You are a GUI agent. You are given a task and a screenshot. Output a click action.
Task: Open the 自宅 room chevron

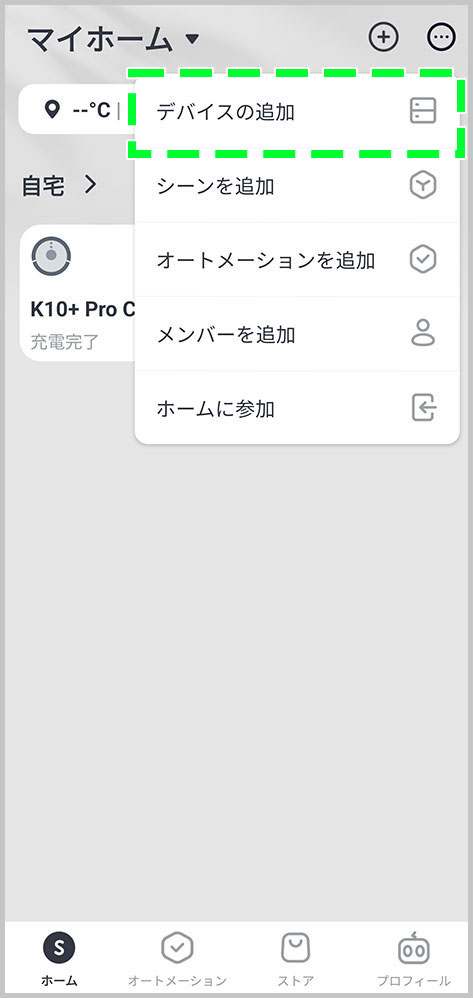point(91,185)
